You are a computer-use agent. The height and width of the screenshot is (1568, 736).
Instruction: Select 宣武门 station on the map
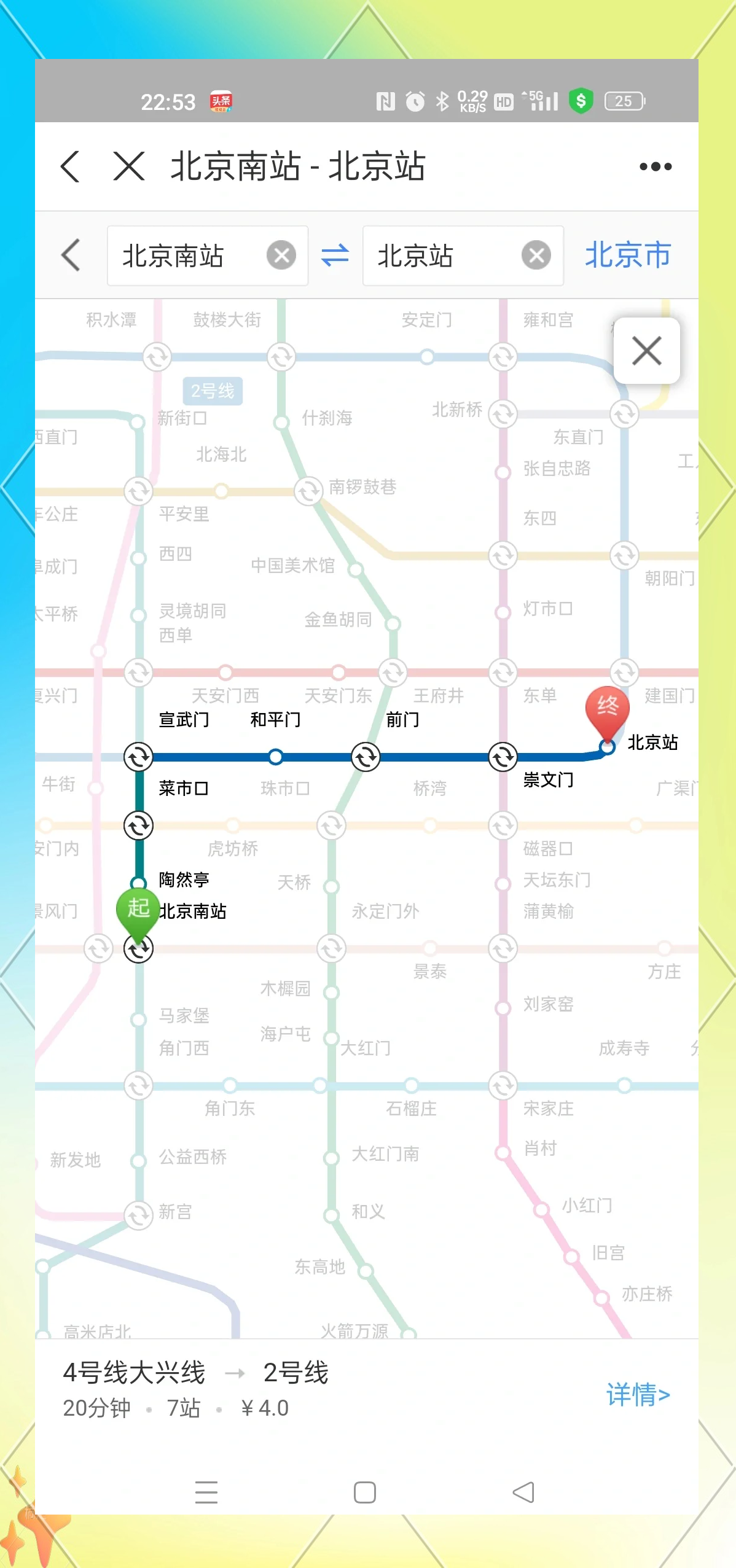point(139,757)
